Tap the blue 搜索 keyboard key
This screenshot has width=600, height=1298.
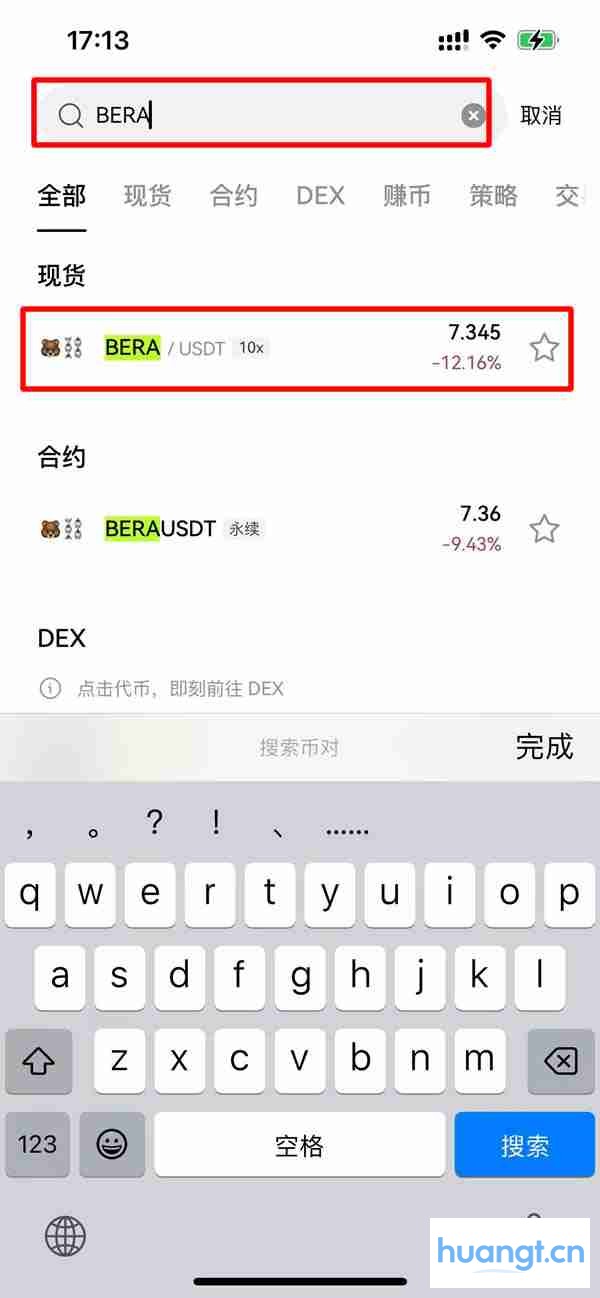pos(524,1145)
